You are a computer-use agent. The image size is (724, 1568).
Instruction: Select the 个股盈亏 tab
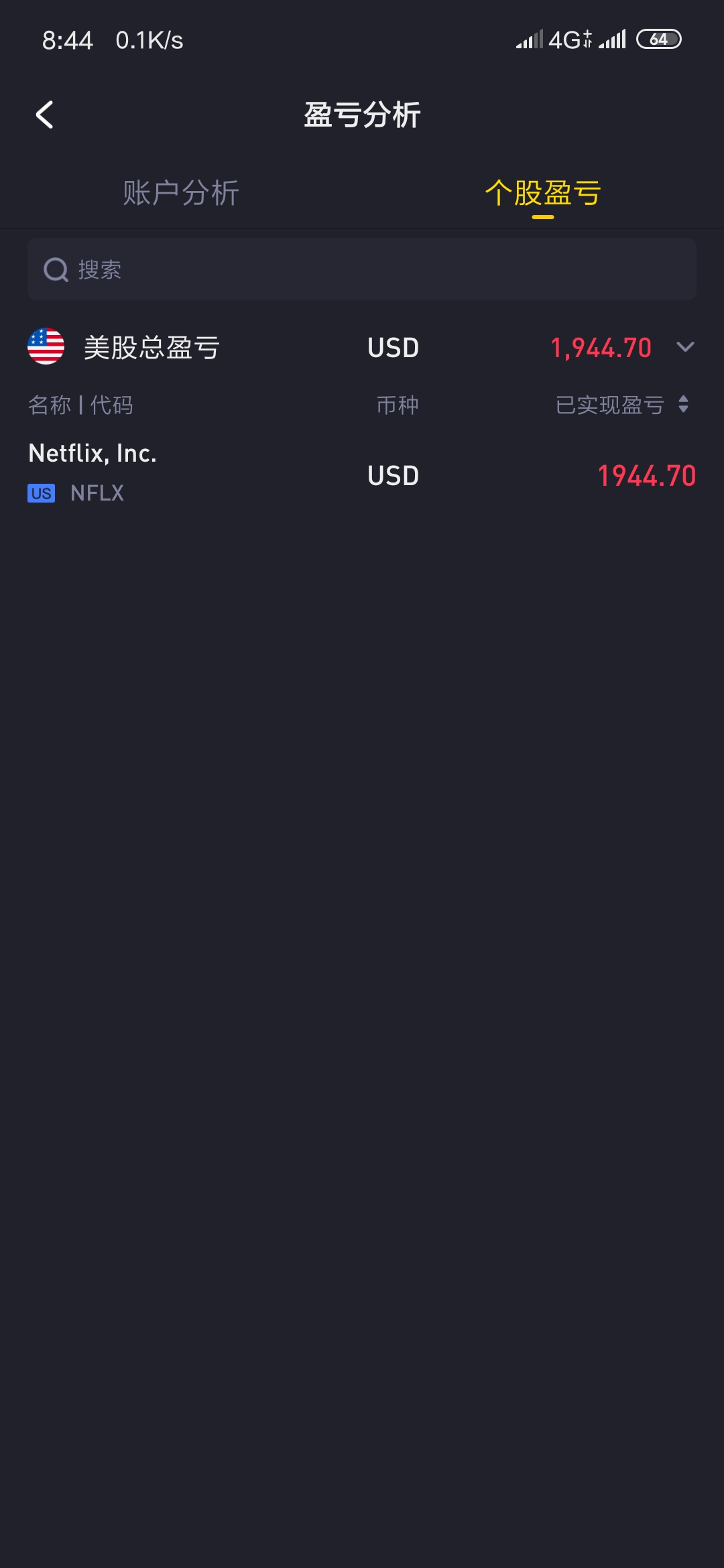click(x=542, y=193)
